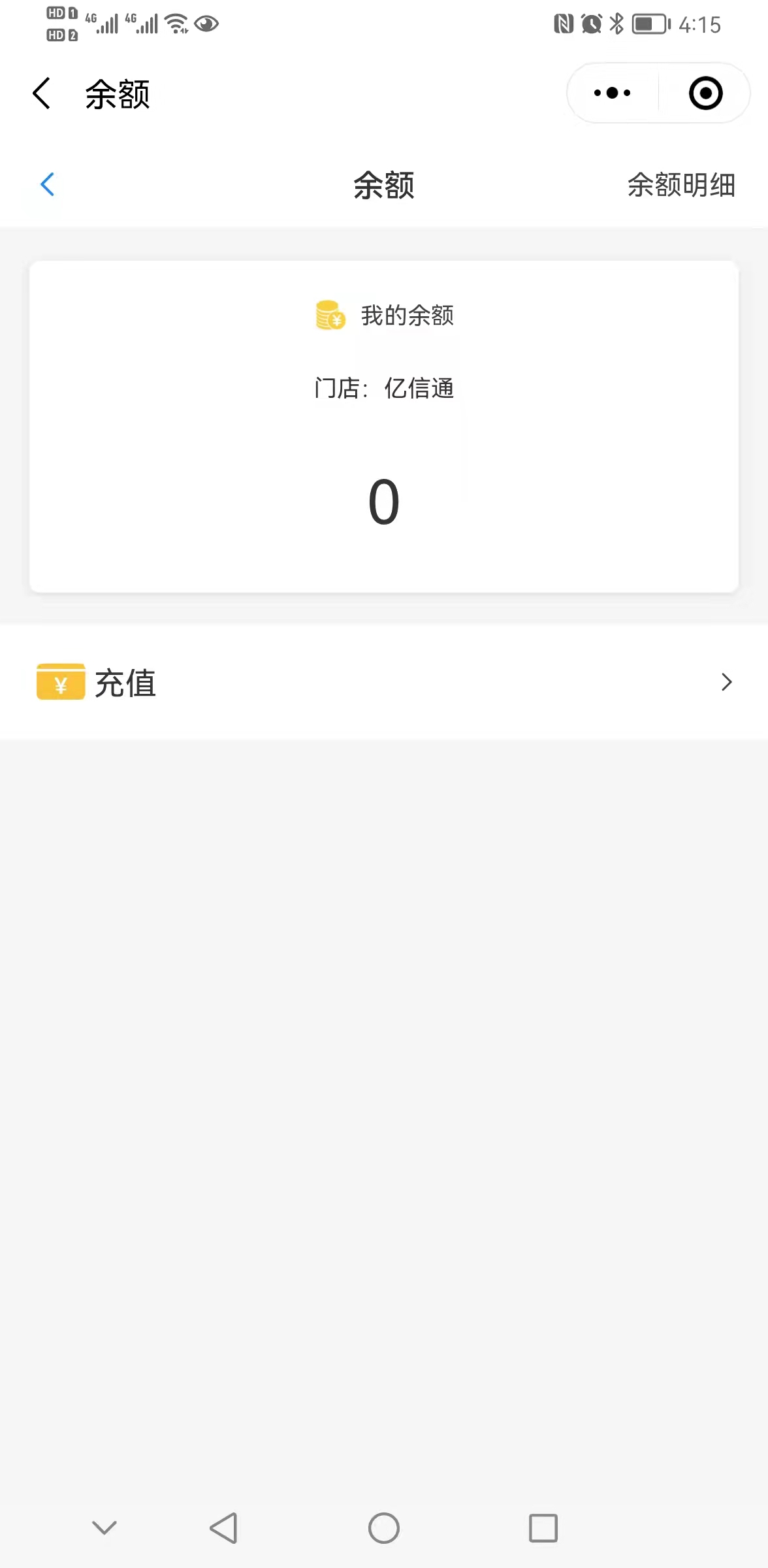Tap the black back arrow beside 余额 title
This screenshot has height=1568, width=768.
(x=42, y=93)
